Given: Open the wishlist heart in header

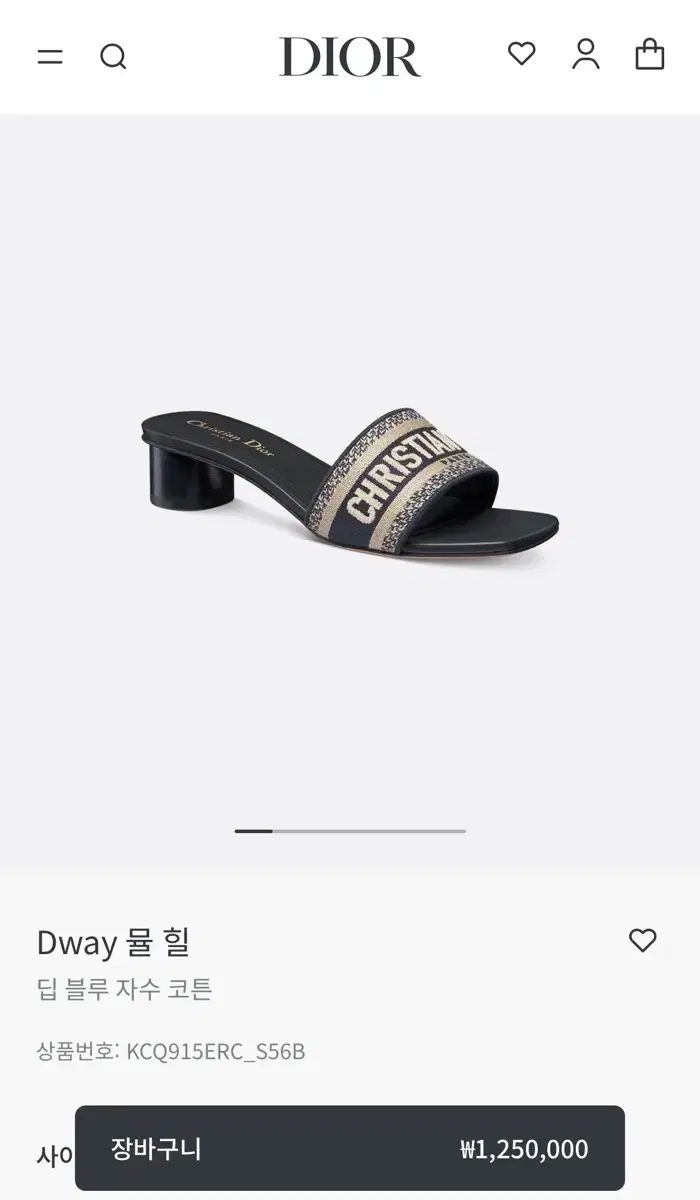Looking at the screenshot, I should tap(522, 54).
